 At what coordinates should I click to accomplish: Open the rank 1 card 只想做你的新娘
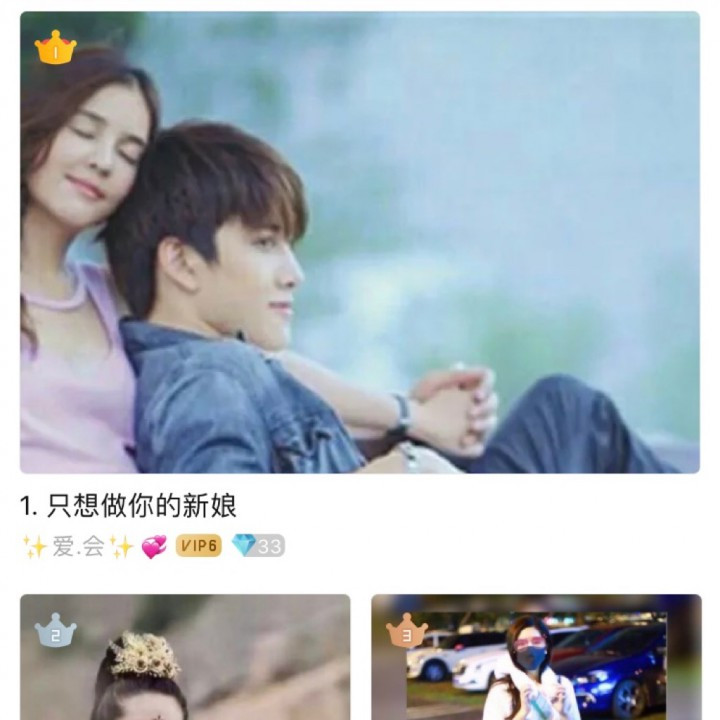click(360, 242)
